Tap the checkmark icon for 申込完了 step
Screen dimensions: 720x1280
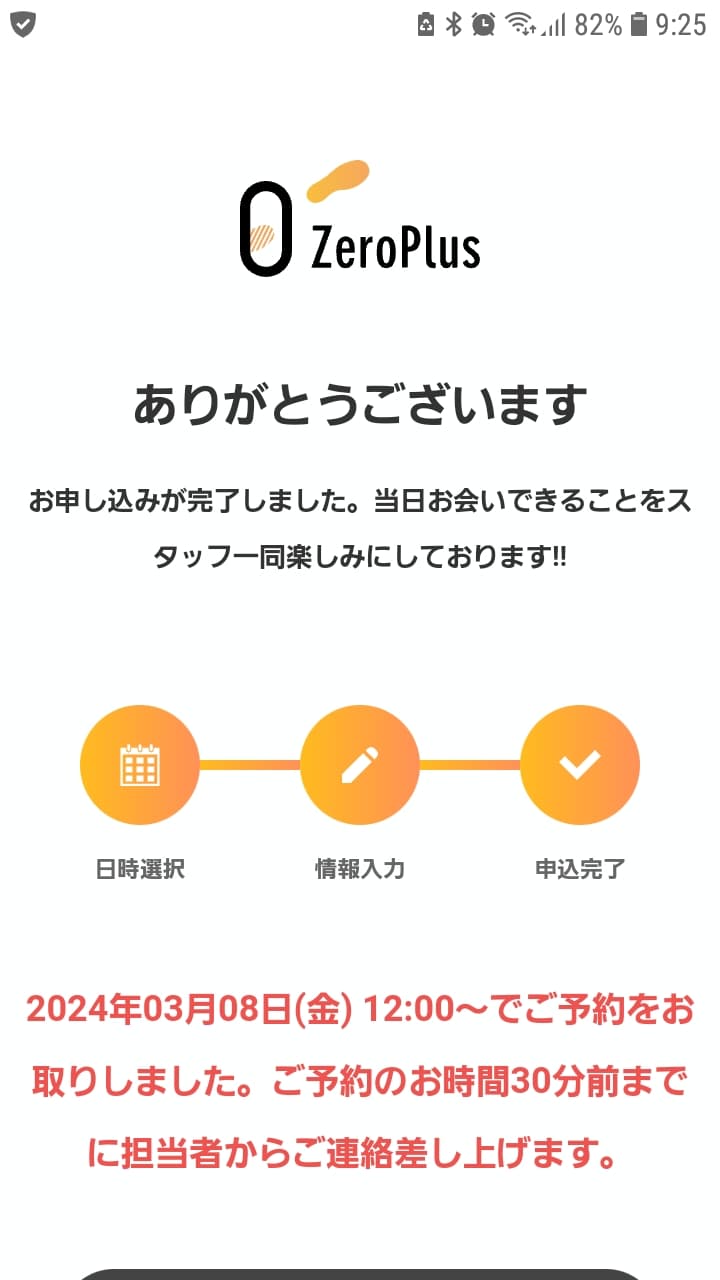[580, 763]
